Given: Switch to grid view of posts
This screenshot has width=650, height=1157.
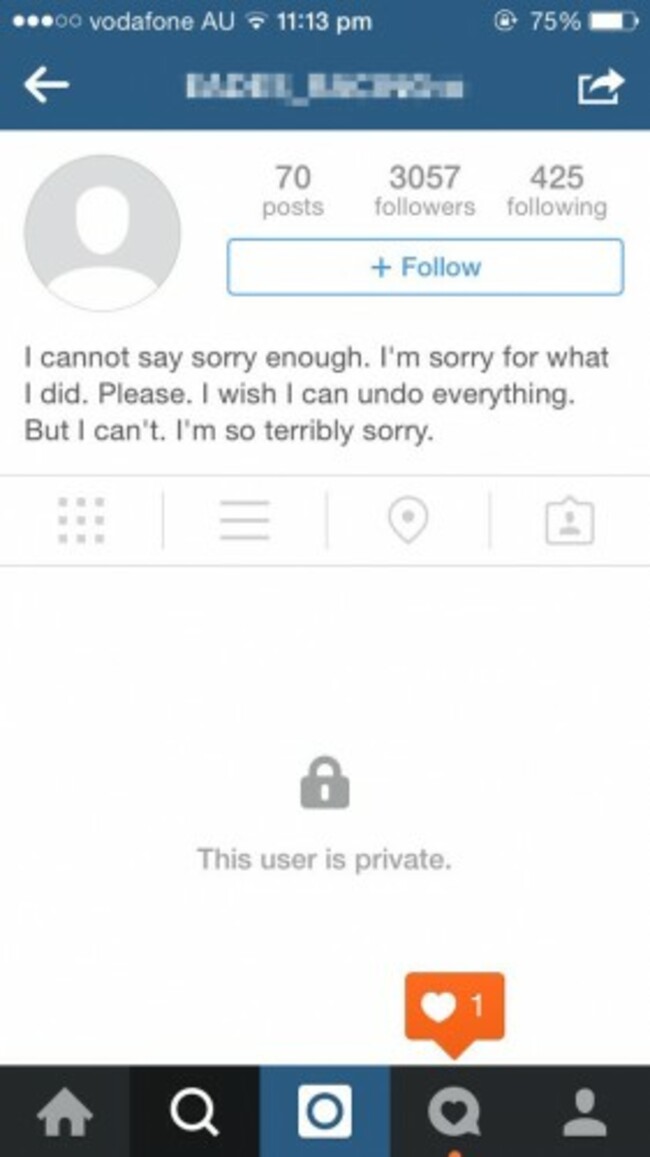Looking at the screenshot, I should pyautogui.click(x=81, y=520).
